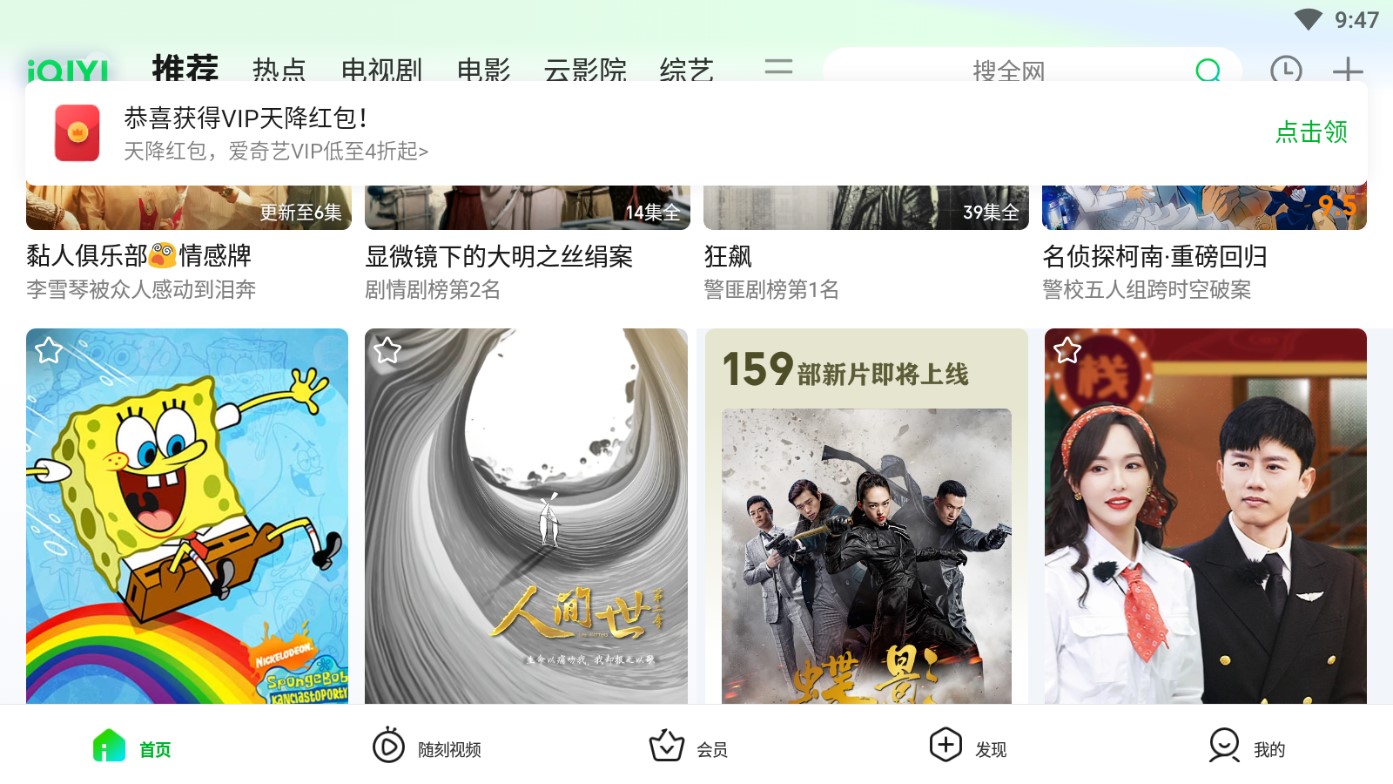Switch to the 电视剧 tab
Screen dimensions: 1393x784
[x=382, y=70]
